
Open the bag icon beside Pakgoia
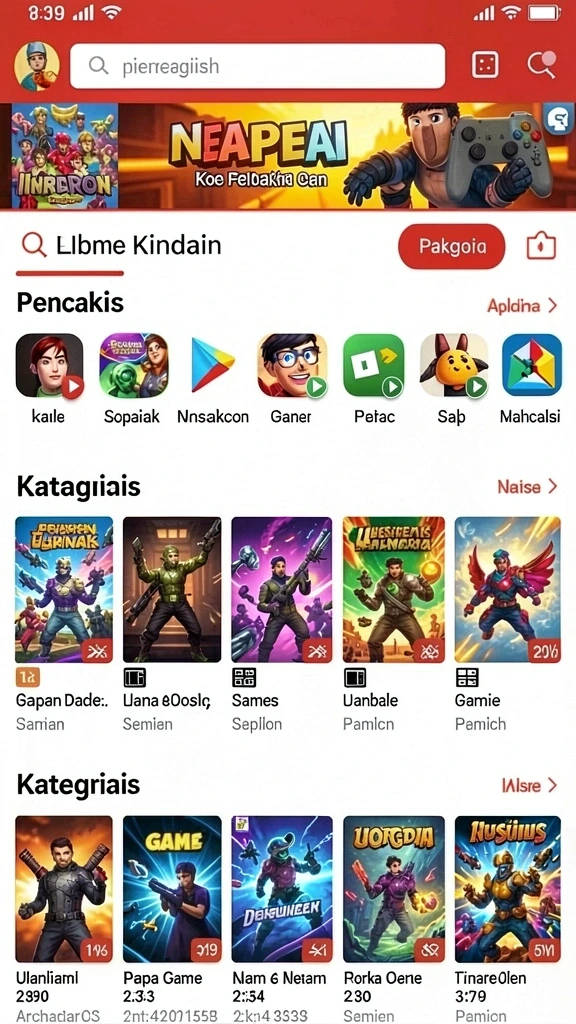coord(541,247)
